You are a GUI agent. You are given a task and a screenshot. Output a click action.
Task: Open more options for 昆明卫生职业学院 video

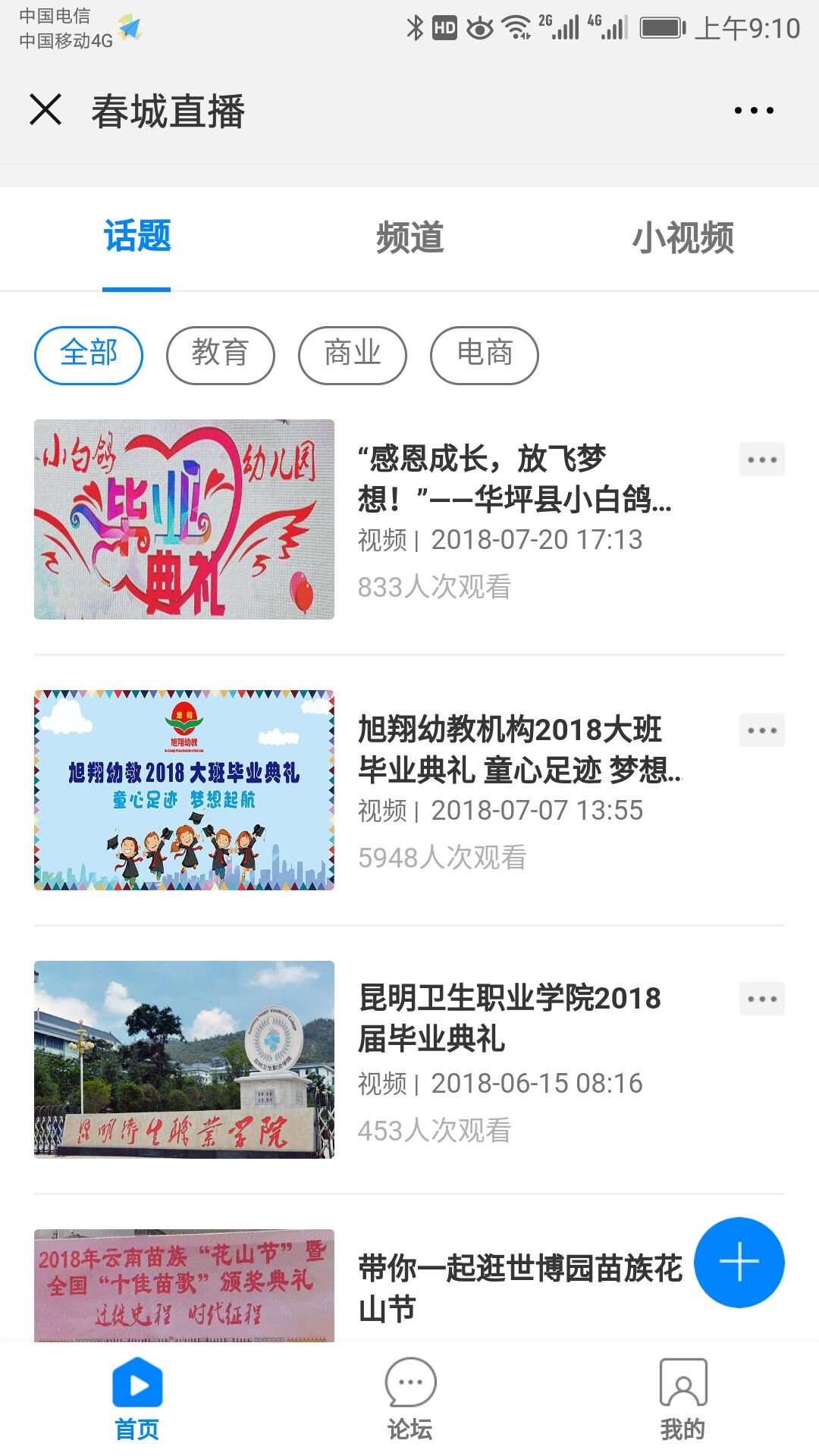[761, 999]
